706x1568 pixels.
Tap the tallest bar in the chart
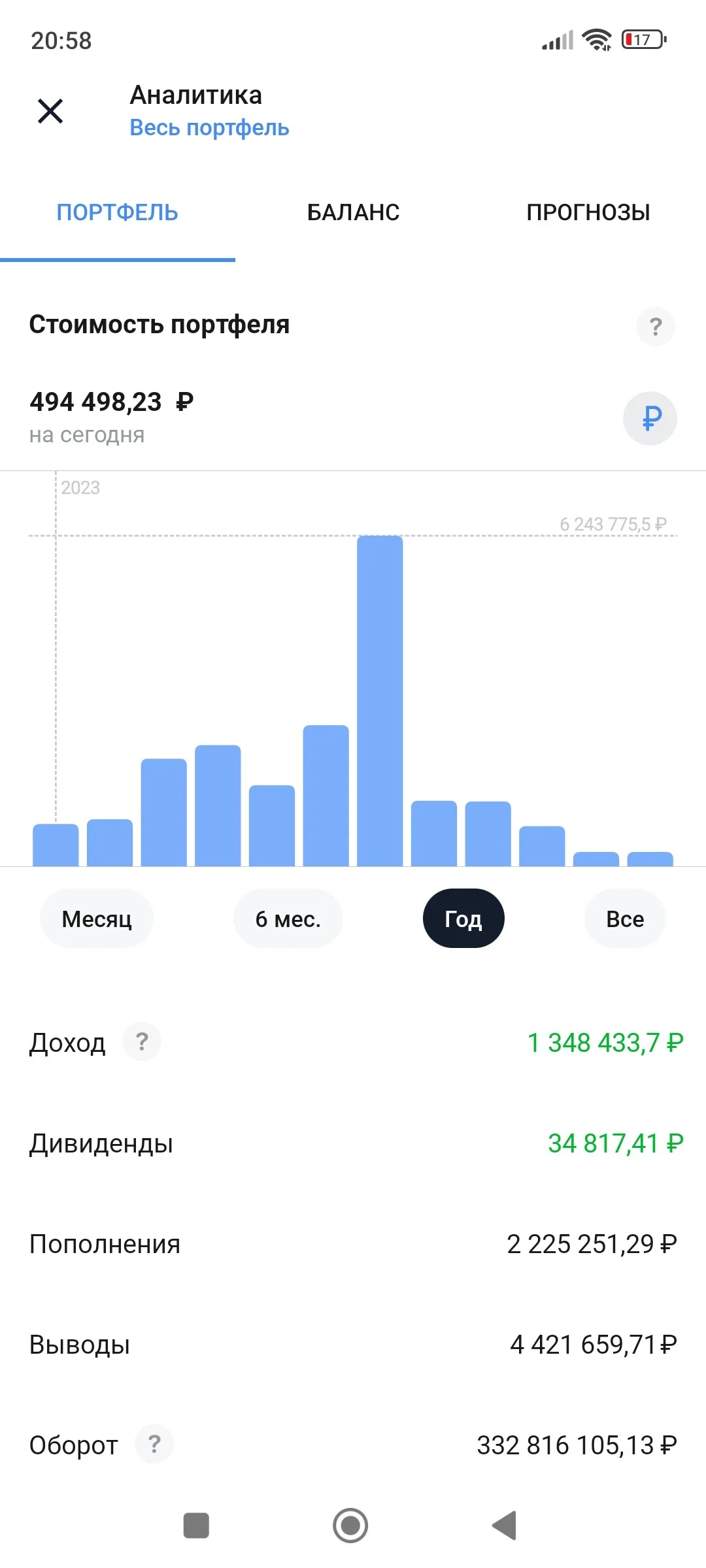point(380,701)
